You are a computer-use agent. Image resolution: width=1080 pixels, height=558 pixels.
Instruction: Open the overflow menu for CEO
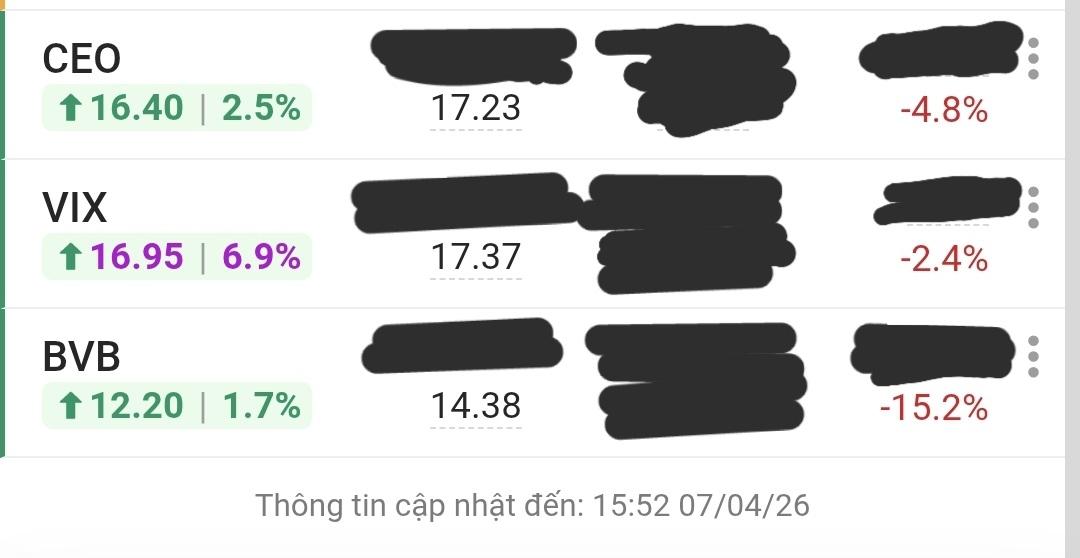pos(1033,59)
